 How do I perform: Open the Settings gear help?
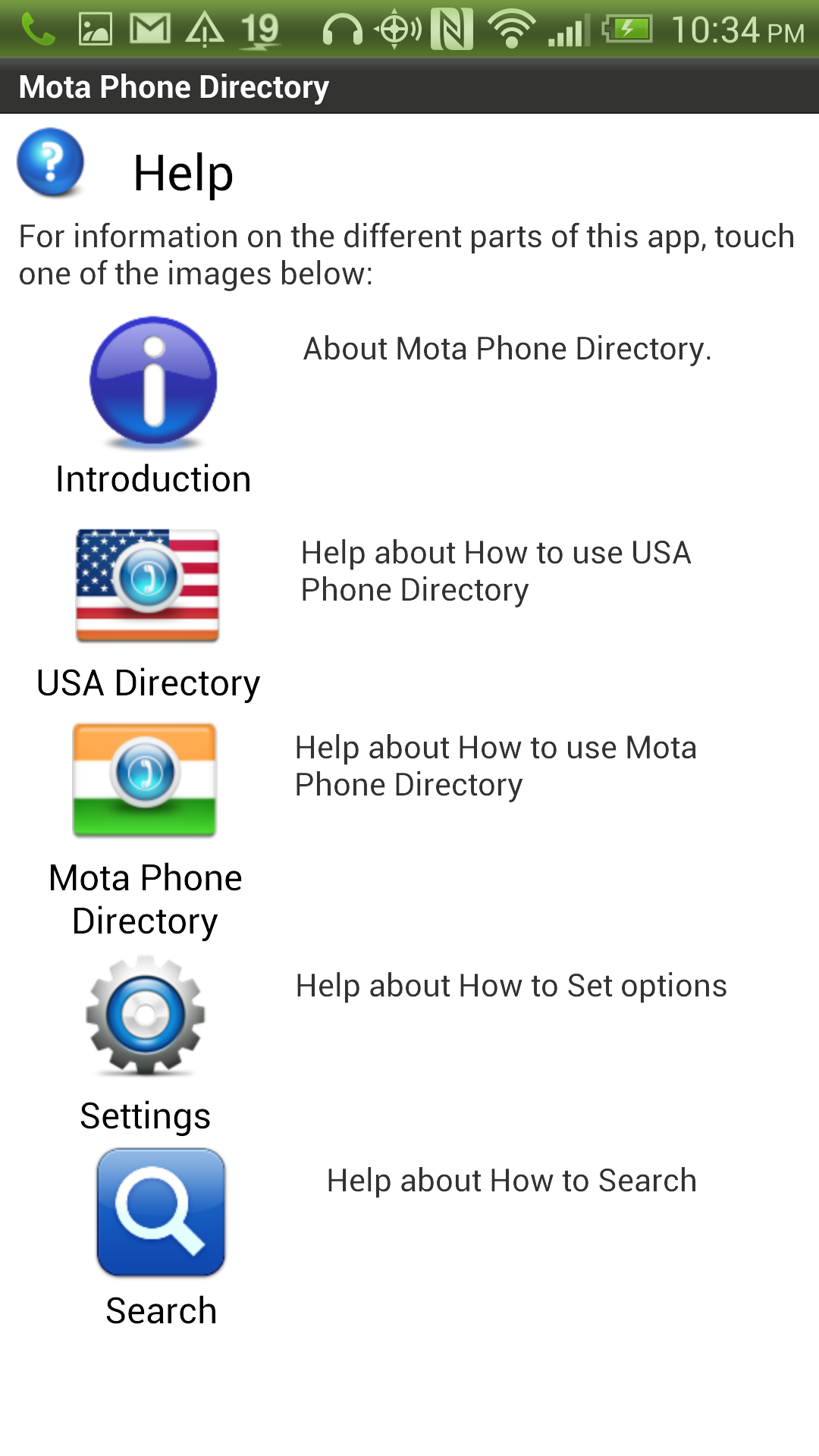[146, 1015]
